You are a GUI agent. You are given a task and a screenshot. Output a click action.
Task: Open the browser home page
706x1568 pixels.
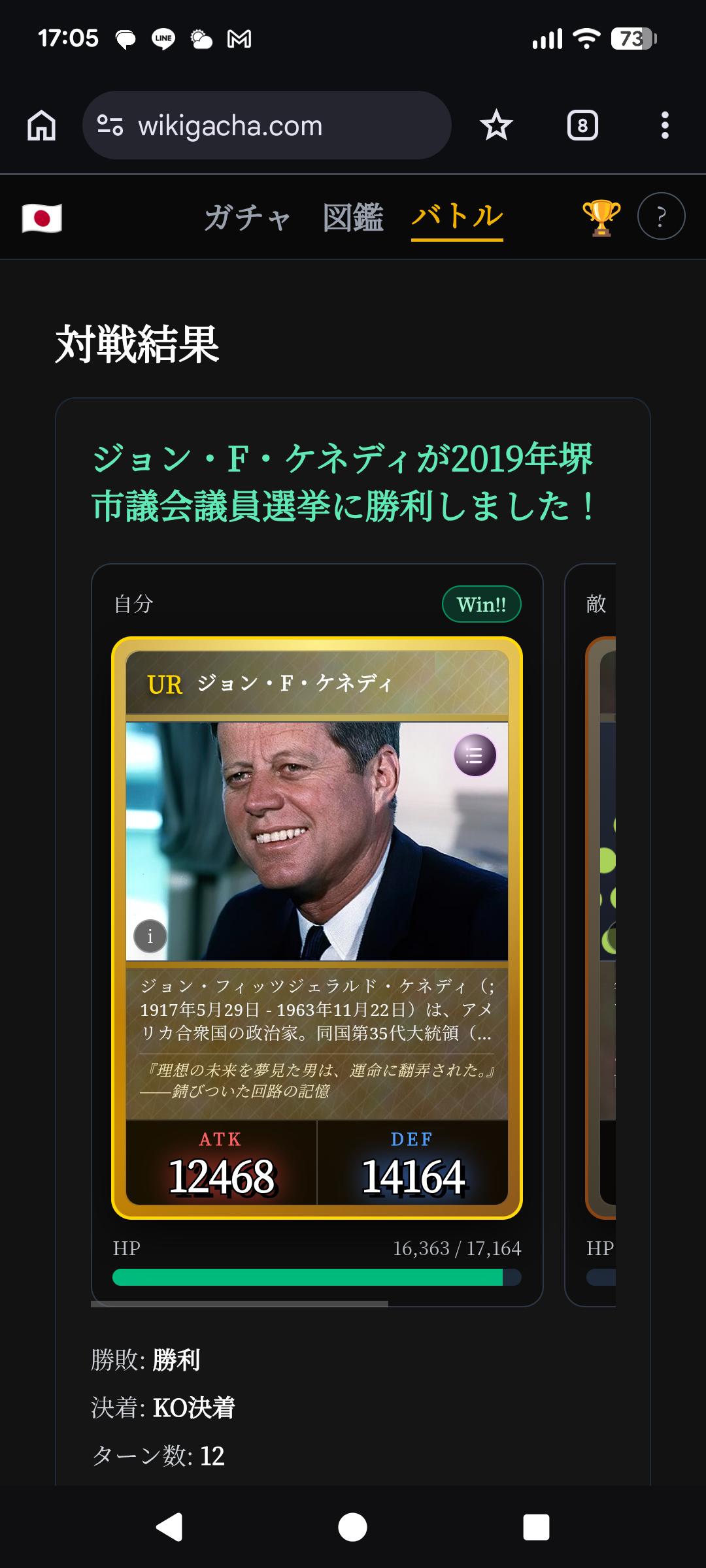tap(41, 125)
